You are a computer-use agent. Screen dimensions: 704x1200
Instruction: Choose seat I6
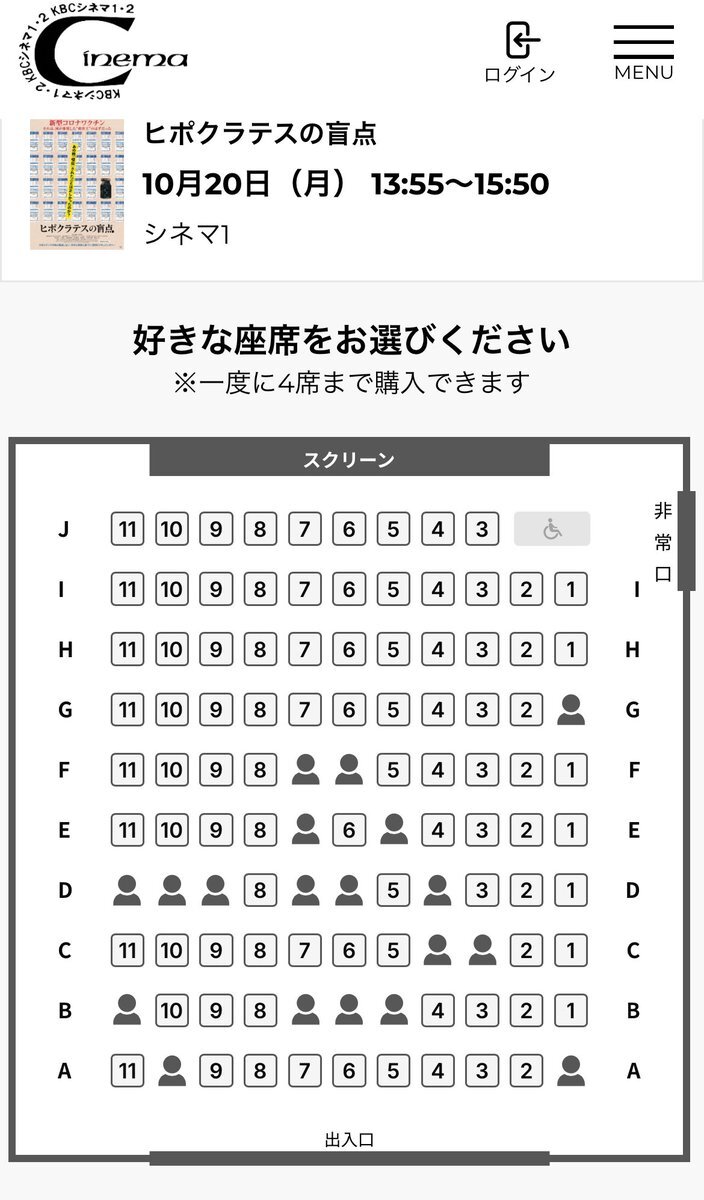point(349,589)
